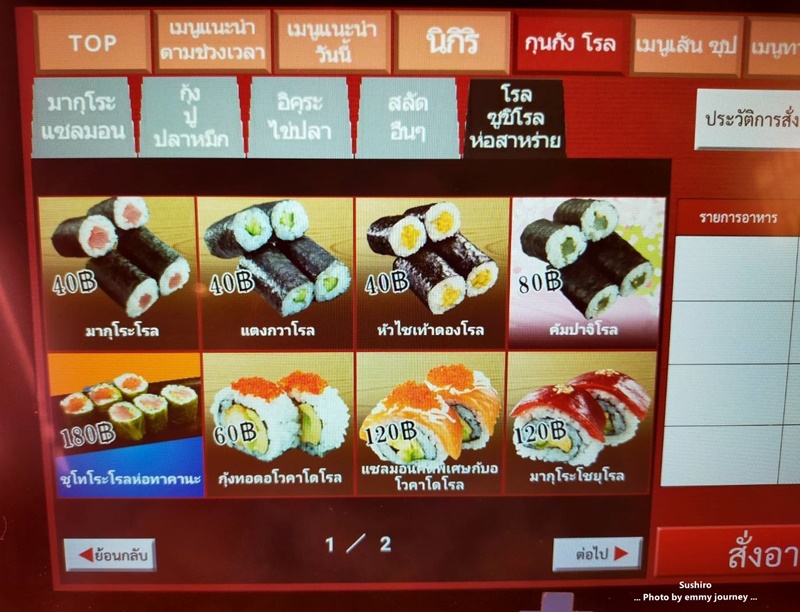Choose the คัมเปาจิโรล for 80B

(x=586, y=268)
